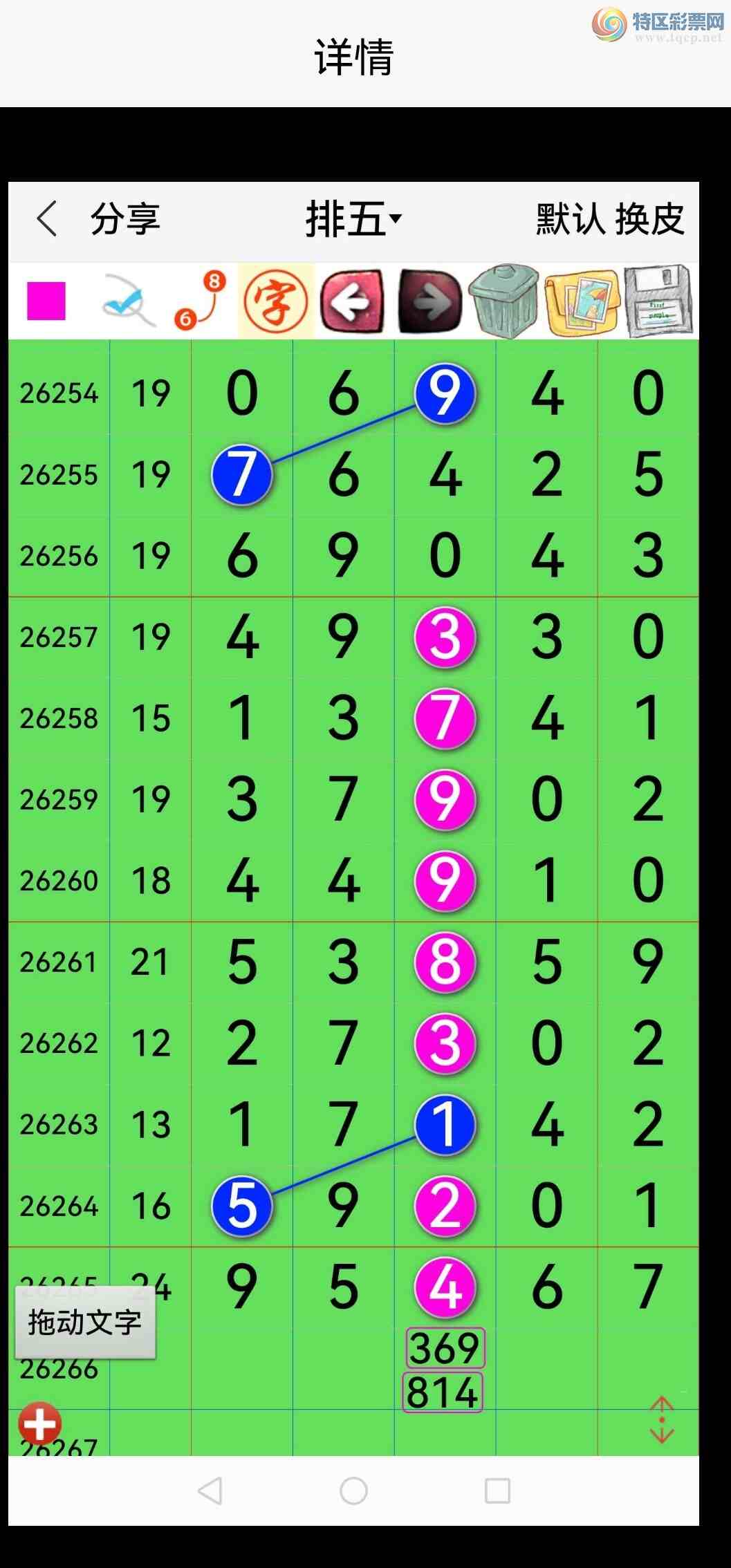Screen dimensions: 731x1568
Task: Select the blue checkmark drawing tool
Action: 127,301
